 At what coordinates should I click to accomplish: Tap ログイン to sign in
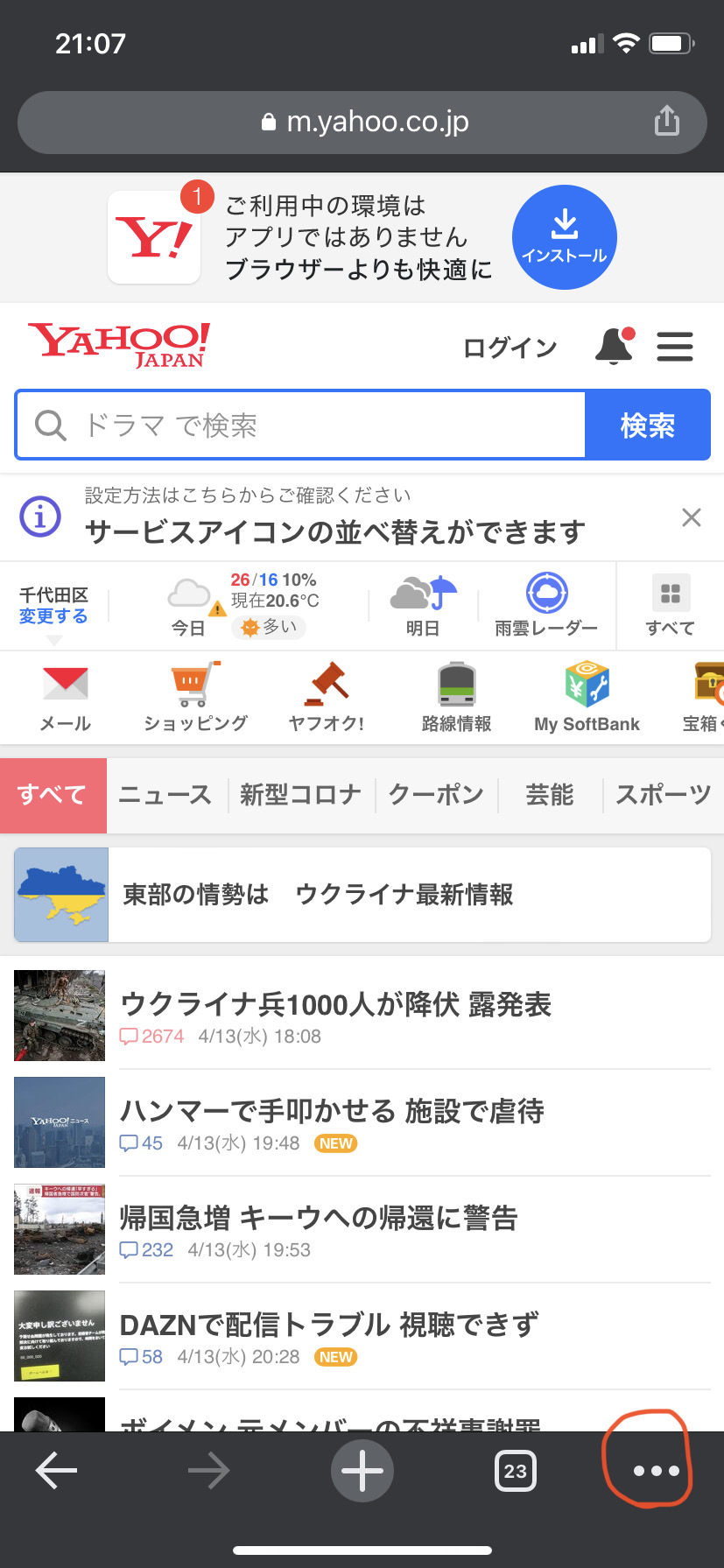[510, 348]
